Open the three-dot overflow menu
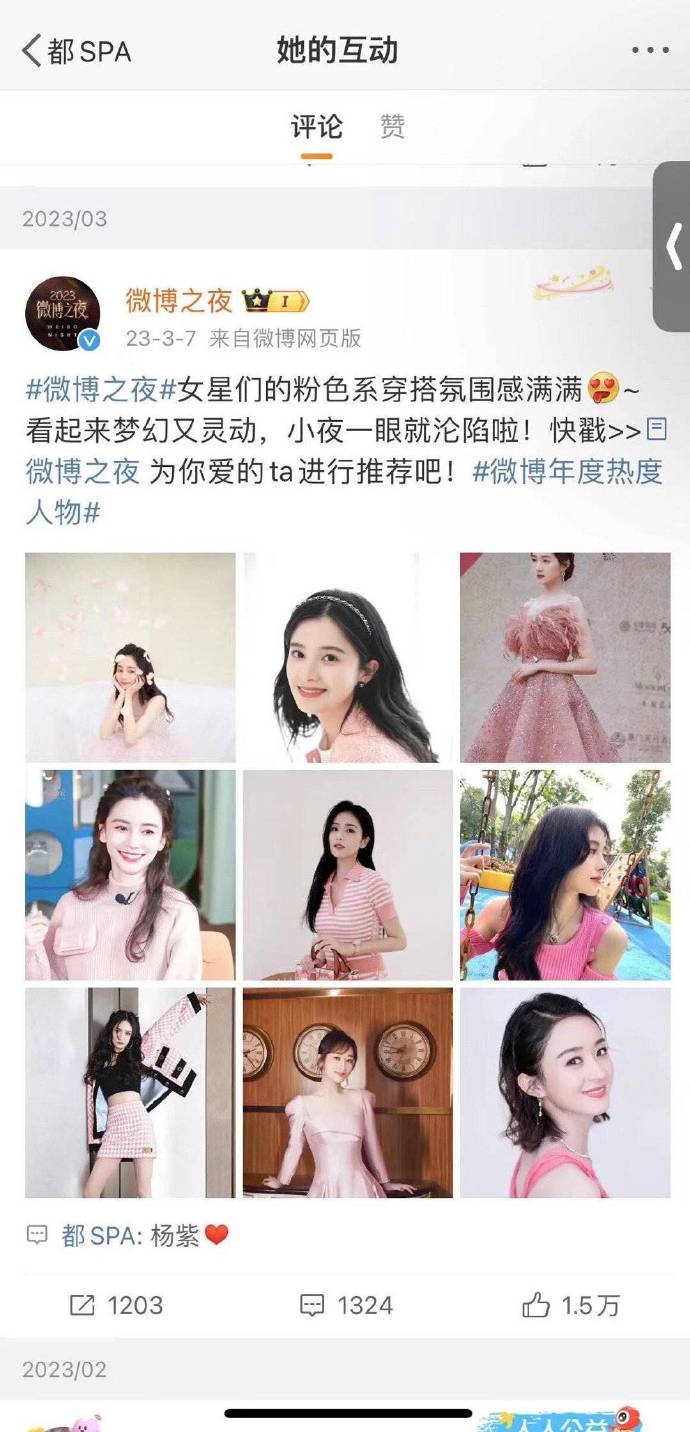The height and width of the screenshot is (1432, 690). click(649, 51)
